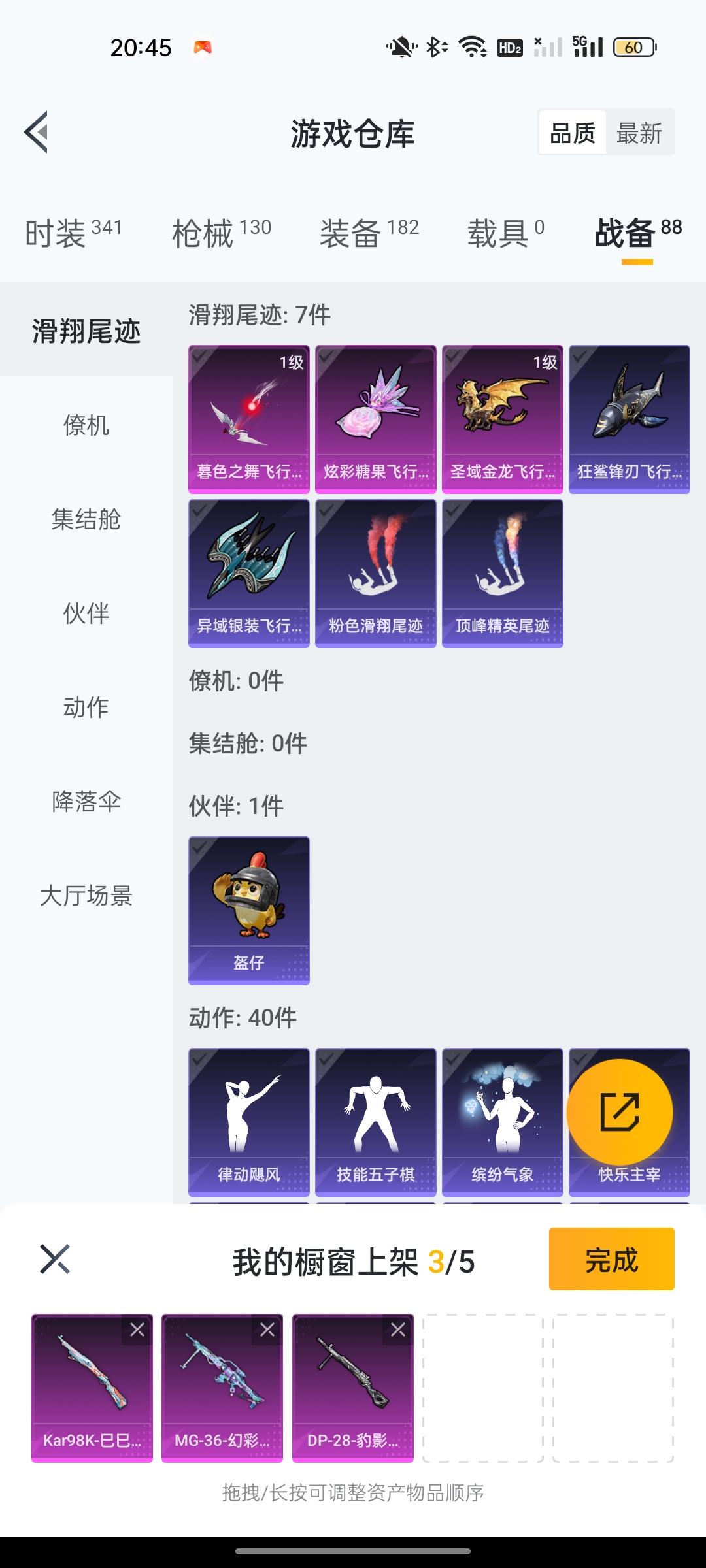706x1568 pixels.
Task: Select the 律动飓风 emote
Action: pos(248,1122)
